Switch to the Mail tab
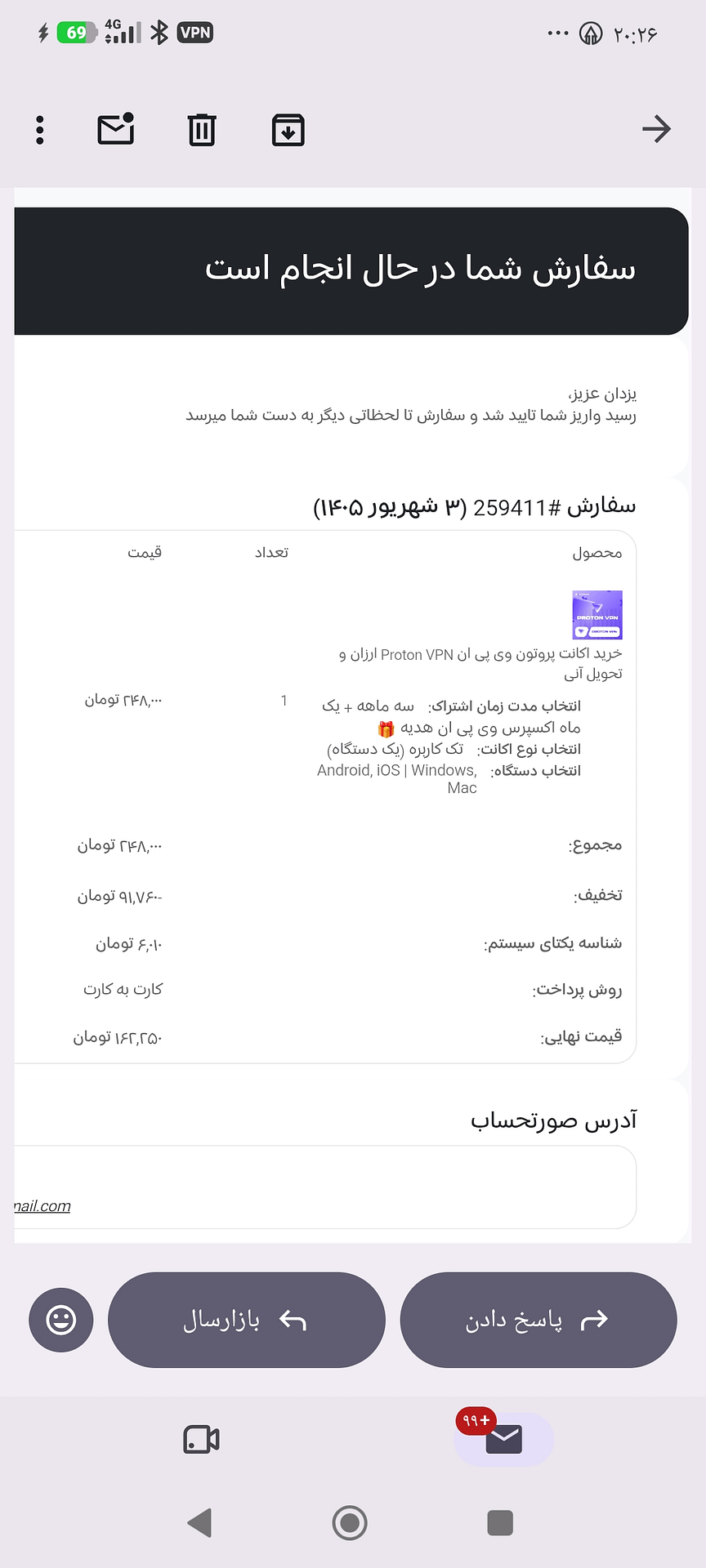 pos(504,1439)
